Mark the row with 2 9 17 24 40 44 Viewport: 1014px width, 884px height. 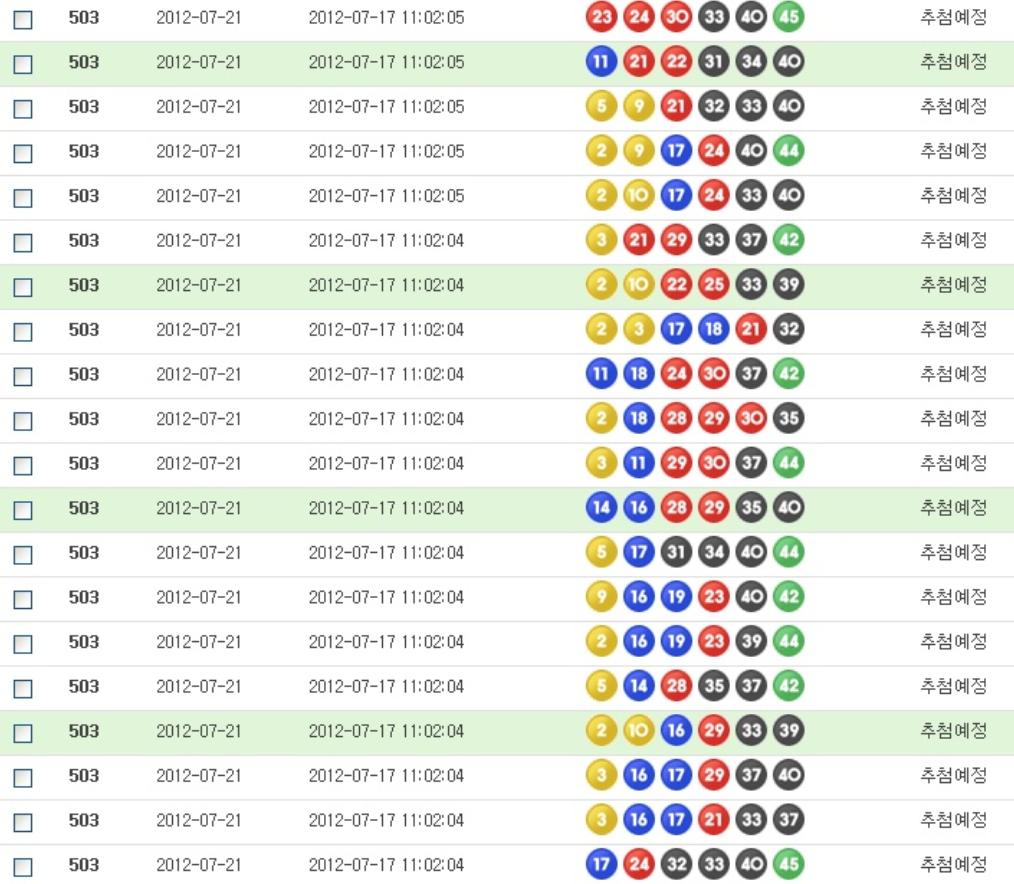pos(23,153)
